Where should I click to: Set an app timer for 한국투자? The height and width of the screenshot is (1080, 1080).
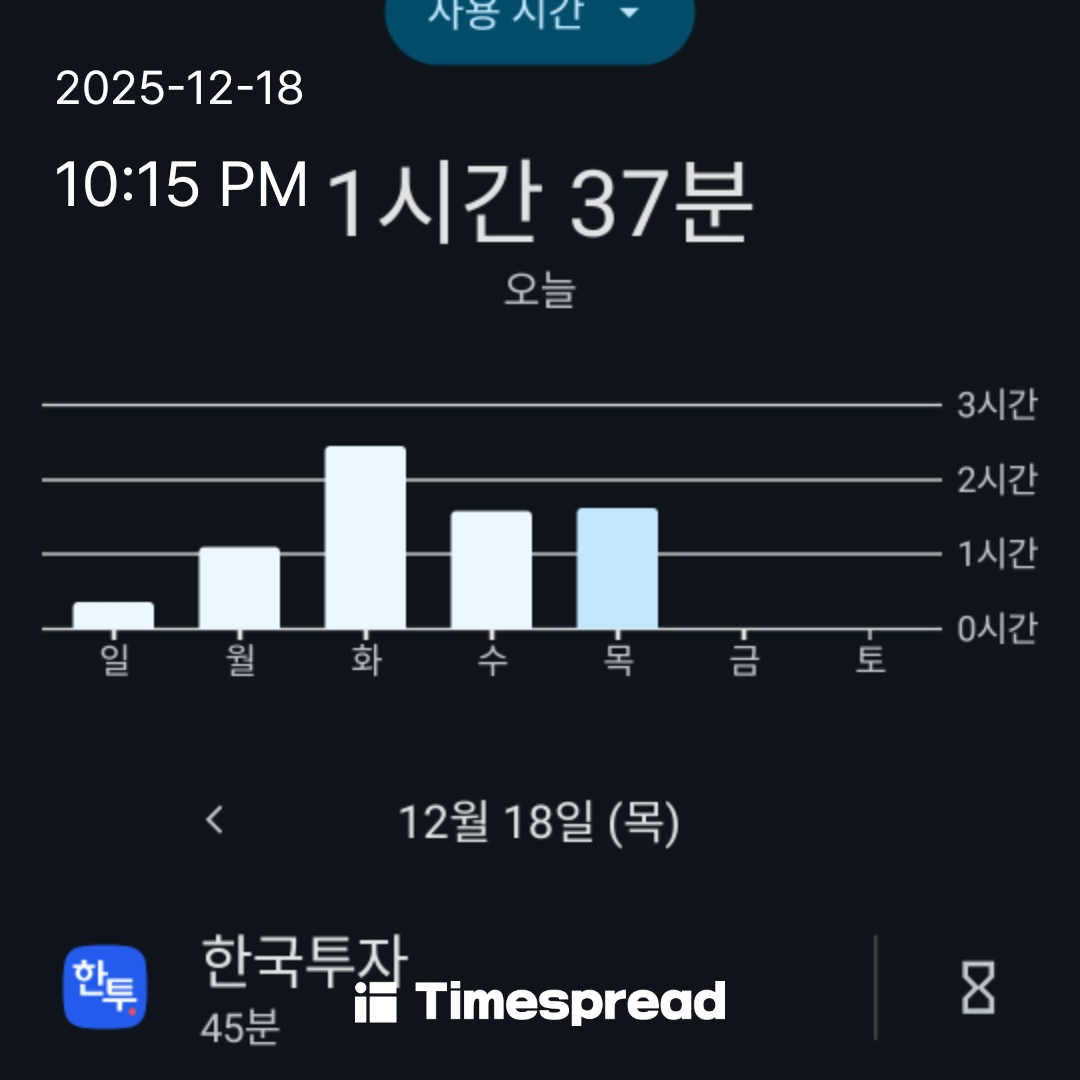978,988
